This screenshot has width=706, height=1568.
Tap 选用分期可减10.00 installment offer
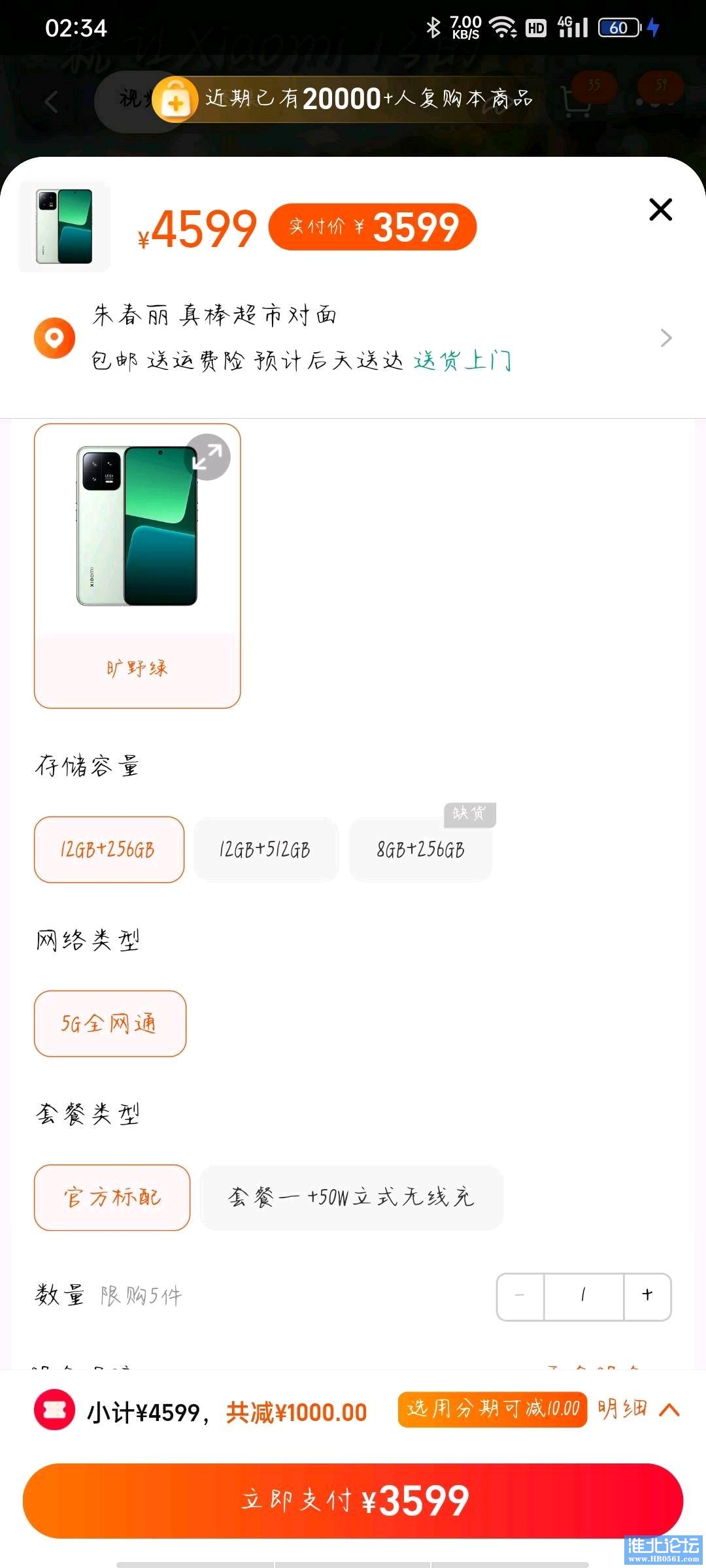(492, 1409)
